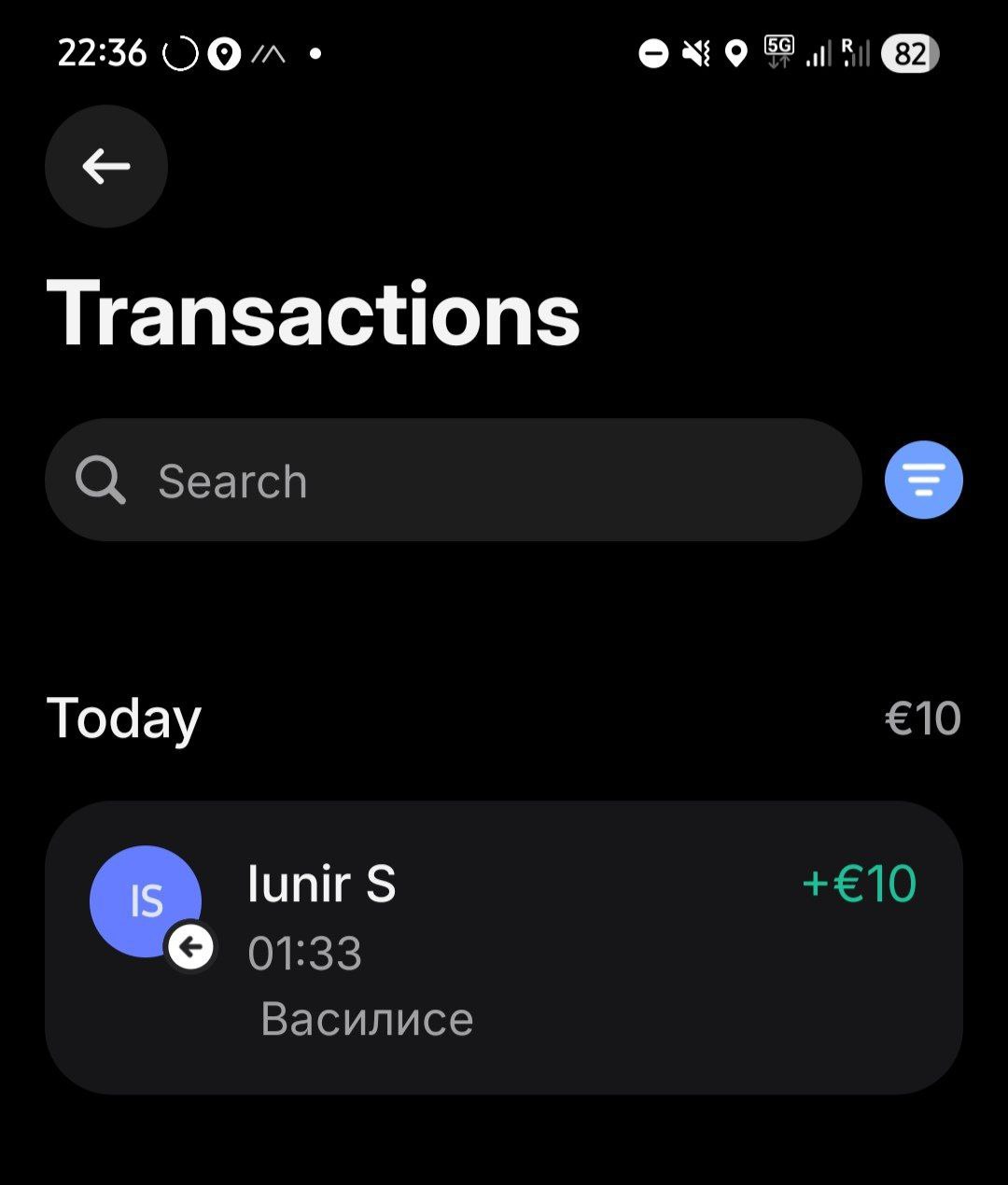The height and width of the screenshot is (1185, 1008).
Task: Go back using the arrow button
Action: tap(105, 166)
